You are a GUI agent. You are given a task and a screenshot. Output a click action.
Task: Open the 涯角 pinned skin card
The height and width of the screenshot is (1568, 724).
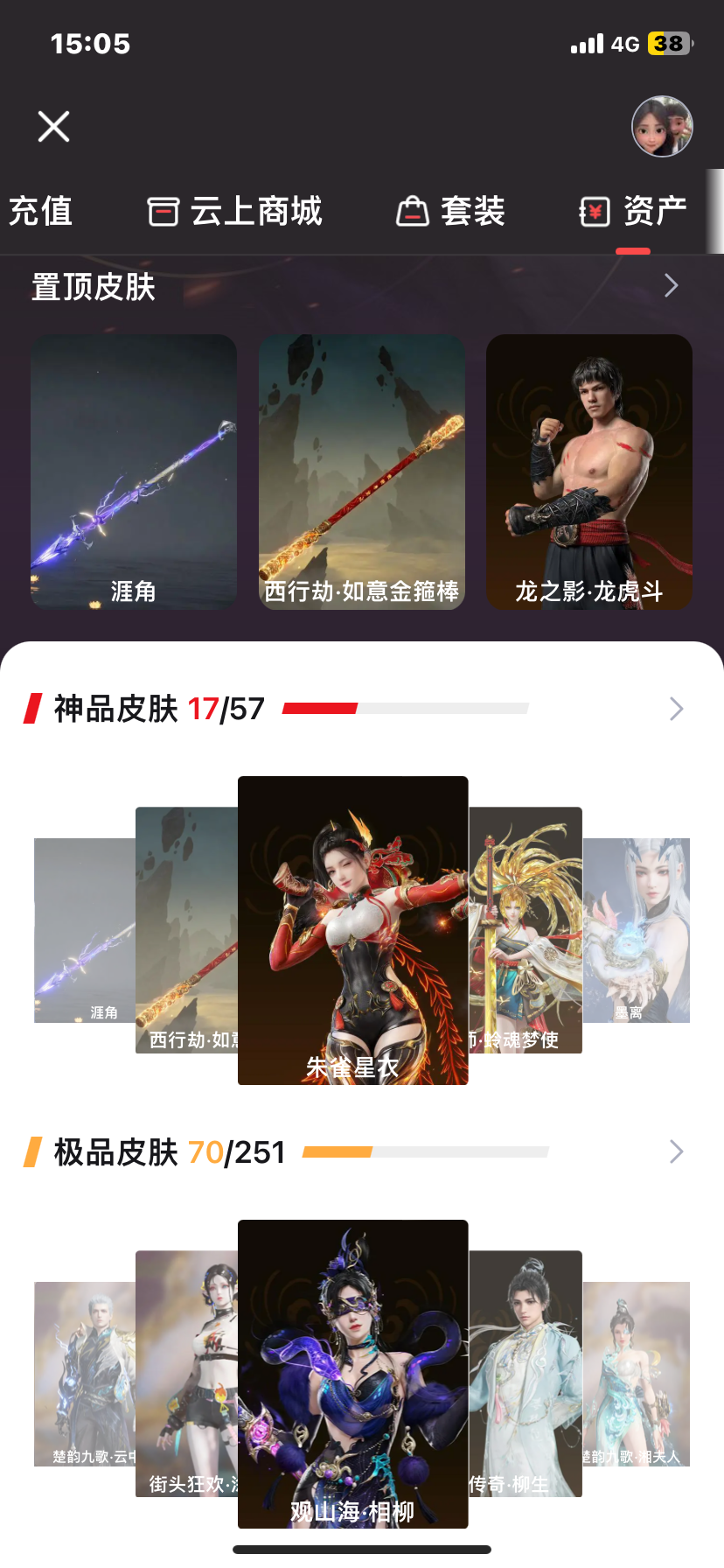click(134, 472)
